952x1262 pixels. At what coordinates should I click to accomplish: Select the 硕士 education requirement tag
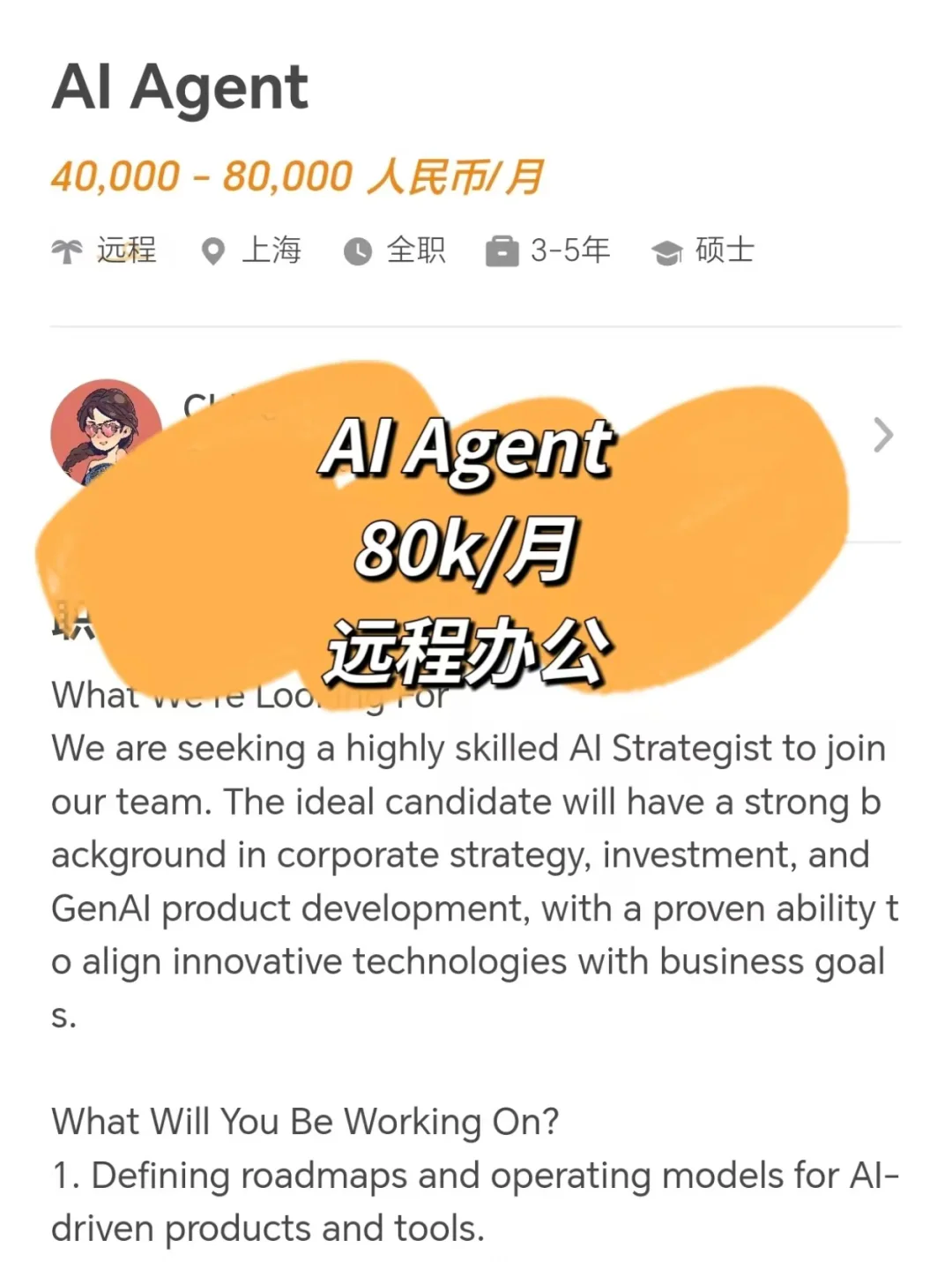coord(723,251)
